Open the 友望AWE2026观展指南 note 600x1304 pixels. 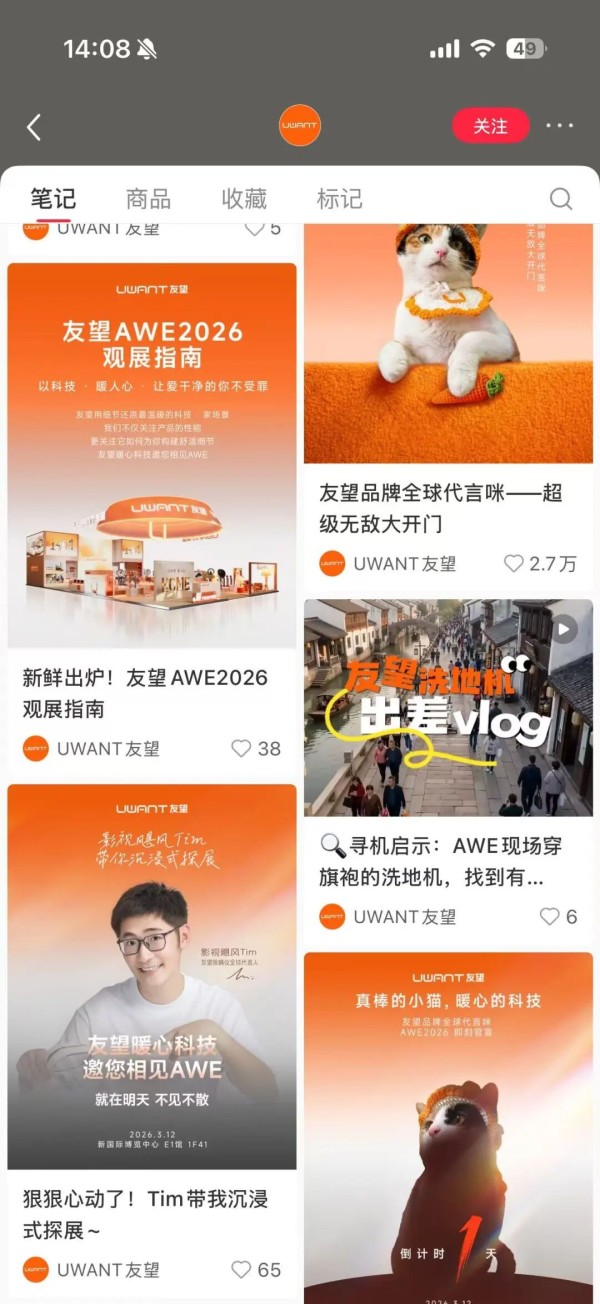pyautogui.click(x=152, y=455)
